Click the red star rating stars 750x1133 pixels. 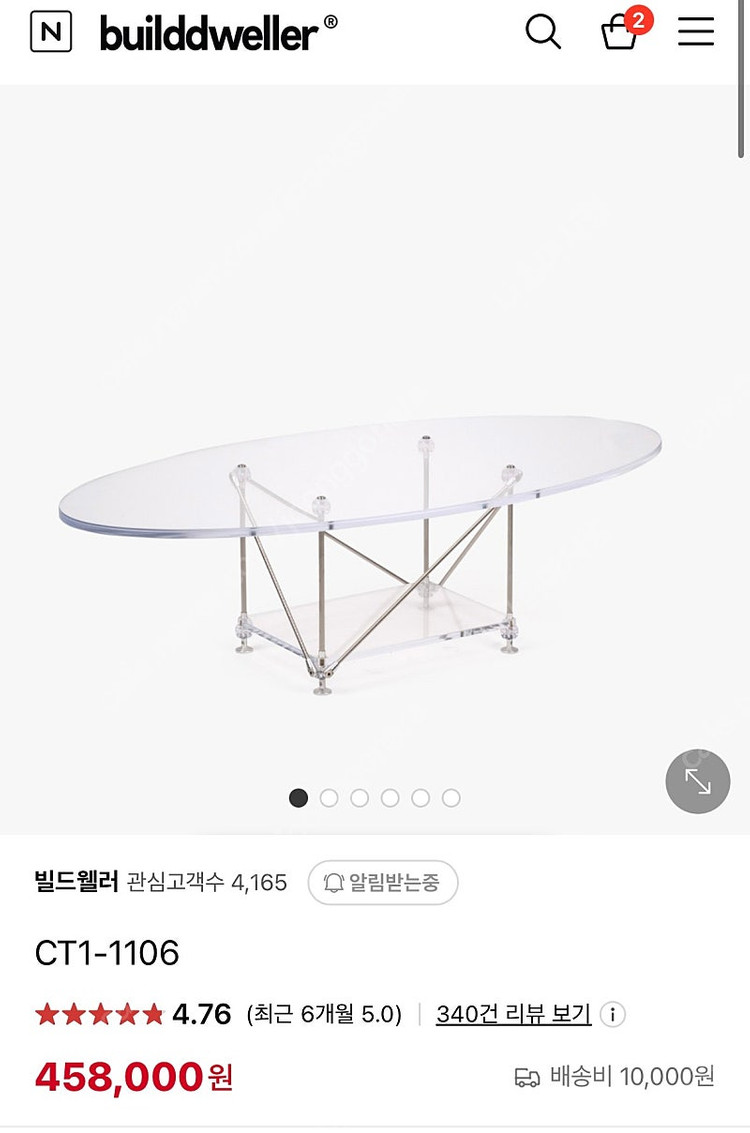tap(98, 1012)
